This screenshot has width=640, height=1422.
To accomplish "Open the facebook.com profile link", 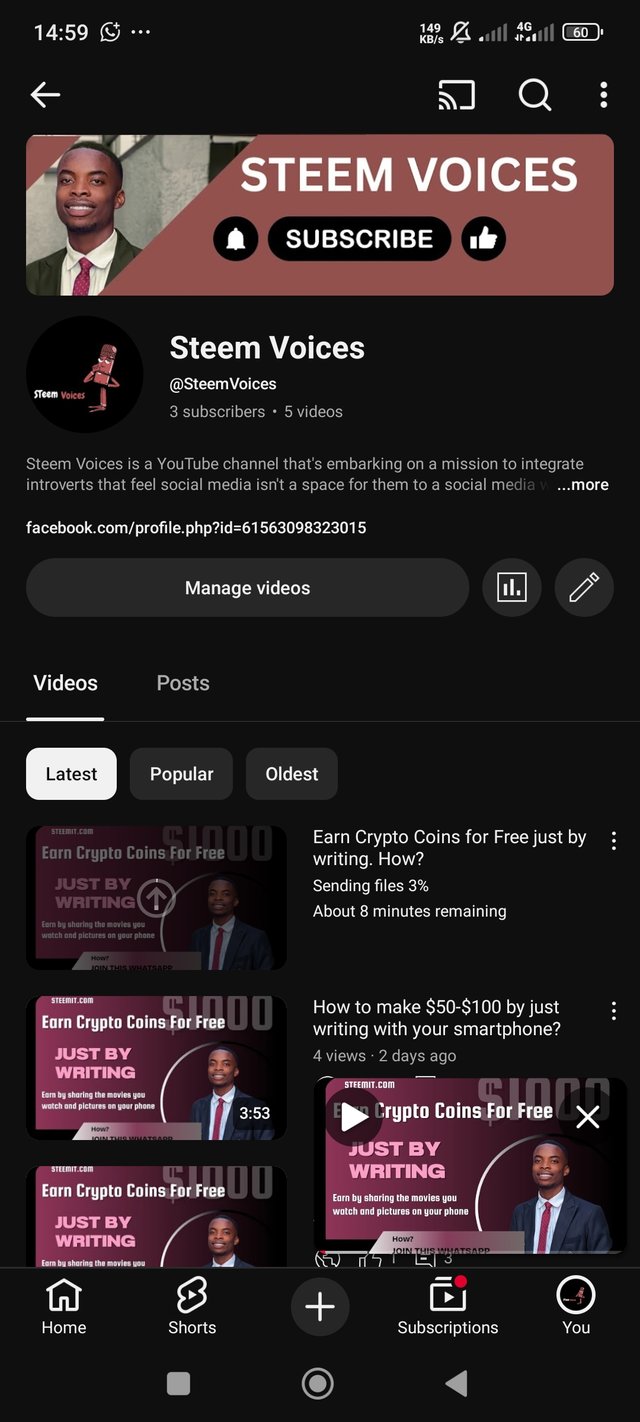I will pyautogui.click(x=196, y=527).
